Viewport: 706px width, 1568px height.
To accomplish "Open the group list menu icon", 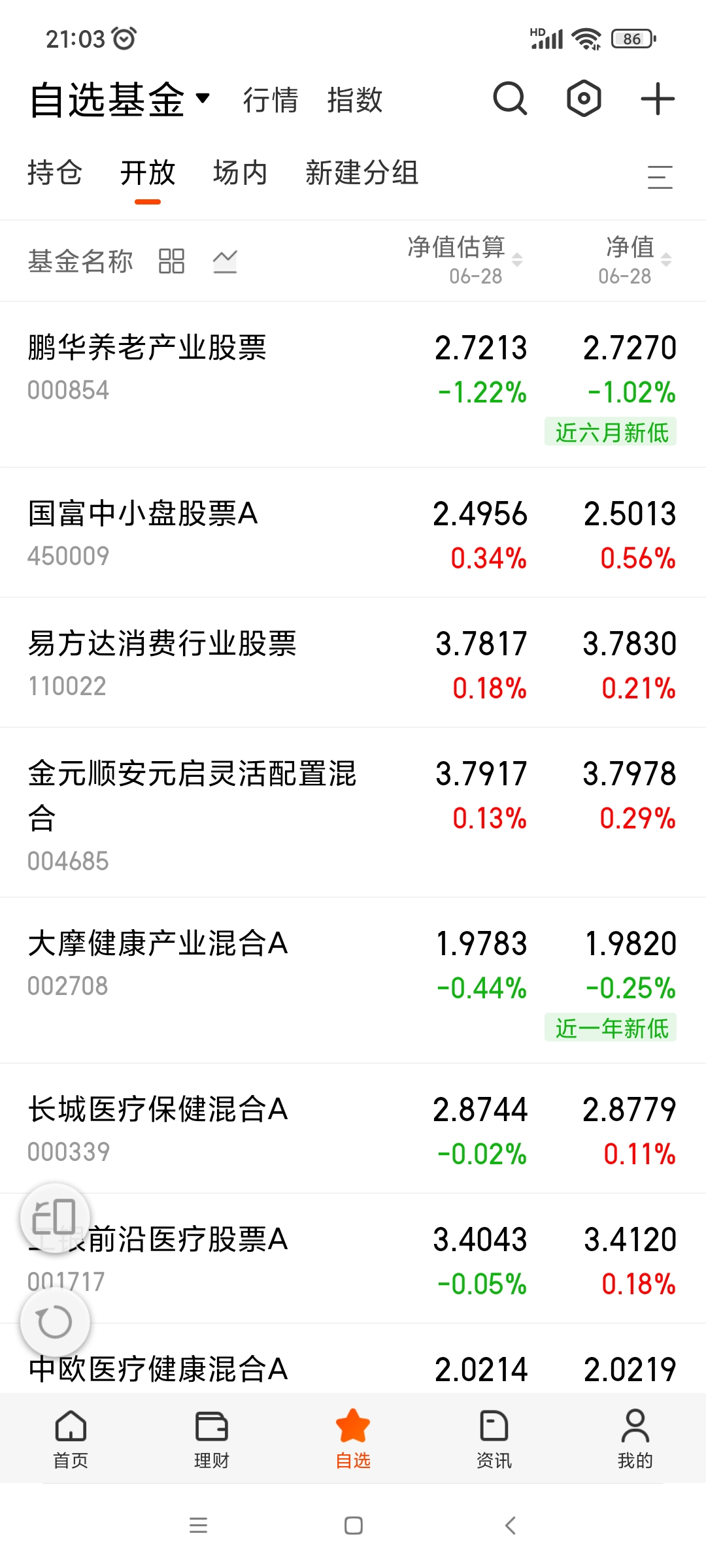I will 660,177.
